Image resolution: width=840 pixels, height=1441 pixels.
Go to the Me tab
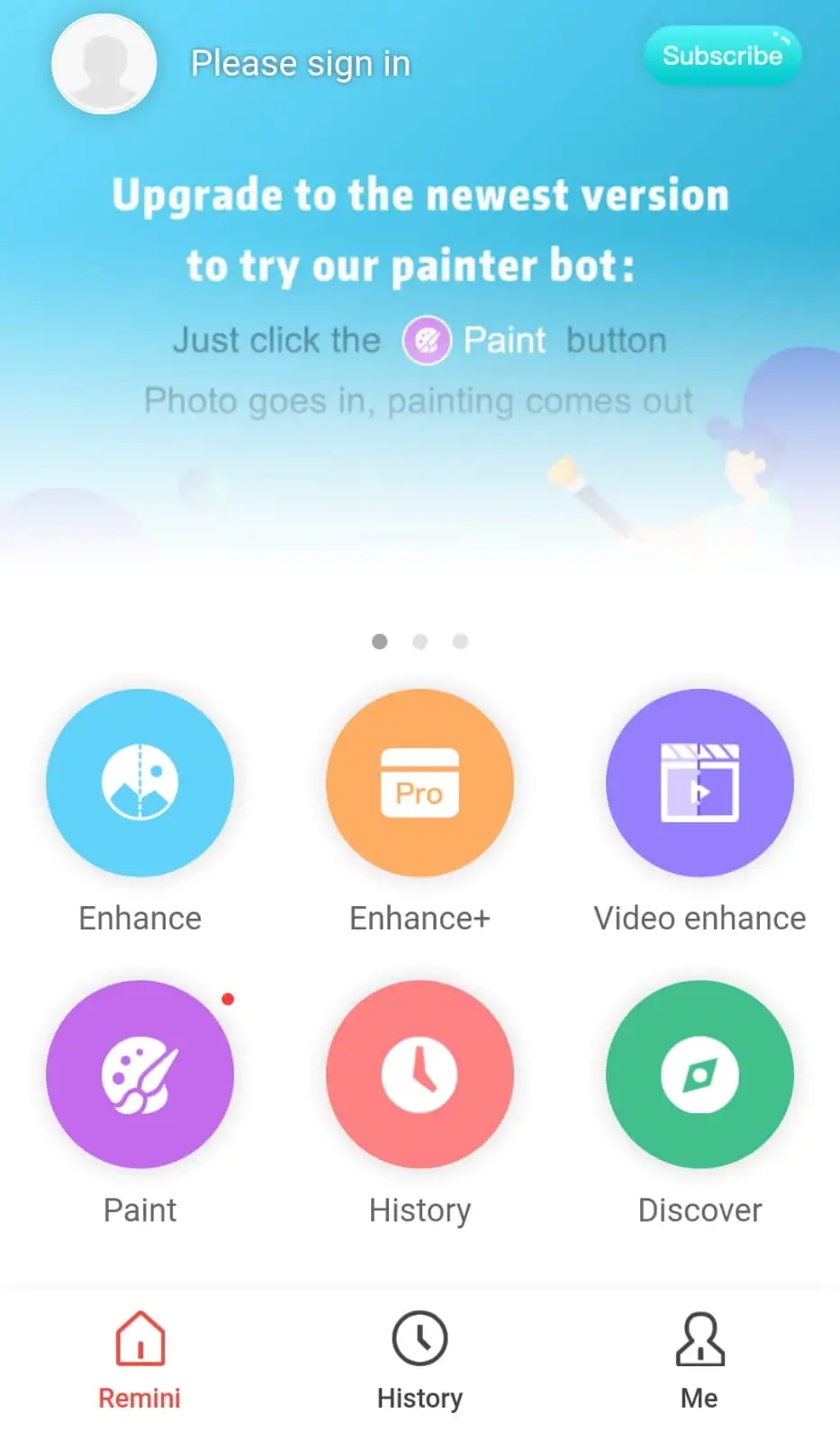click(700, 1360)
